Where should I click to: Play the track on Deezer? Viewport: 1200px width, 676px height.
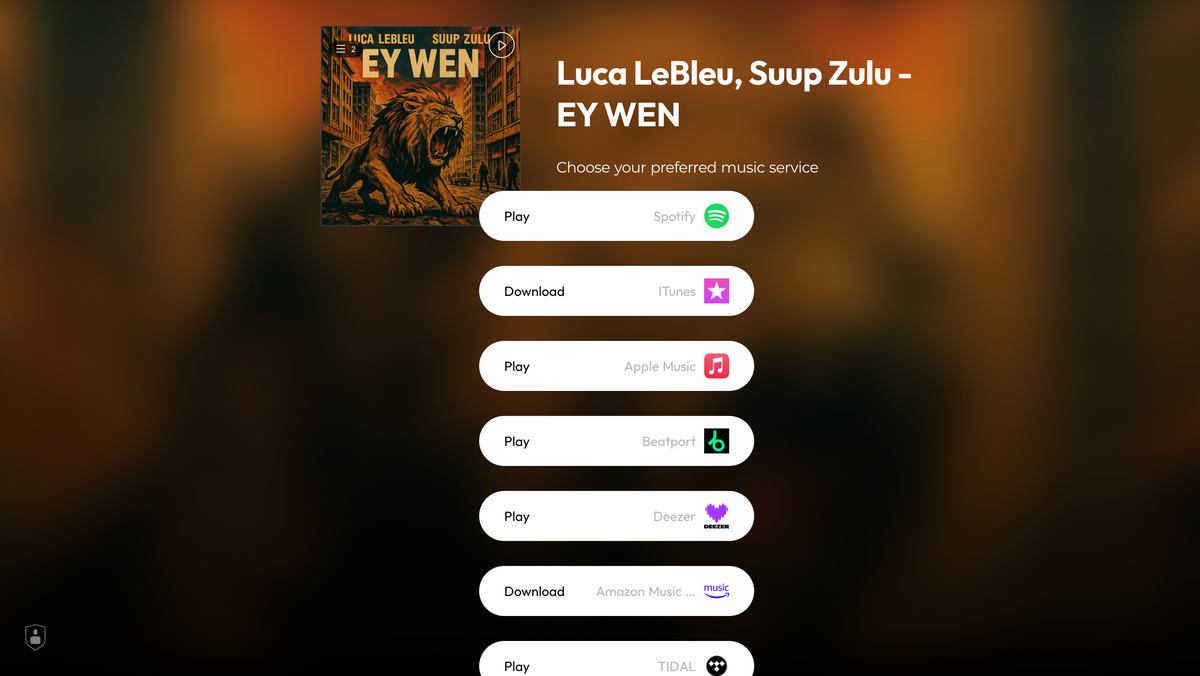tap(616, 516)
